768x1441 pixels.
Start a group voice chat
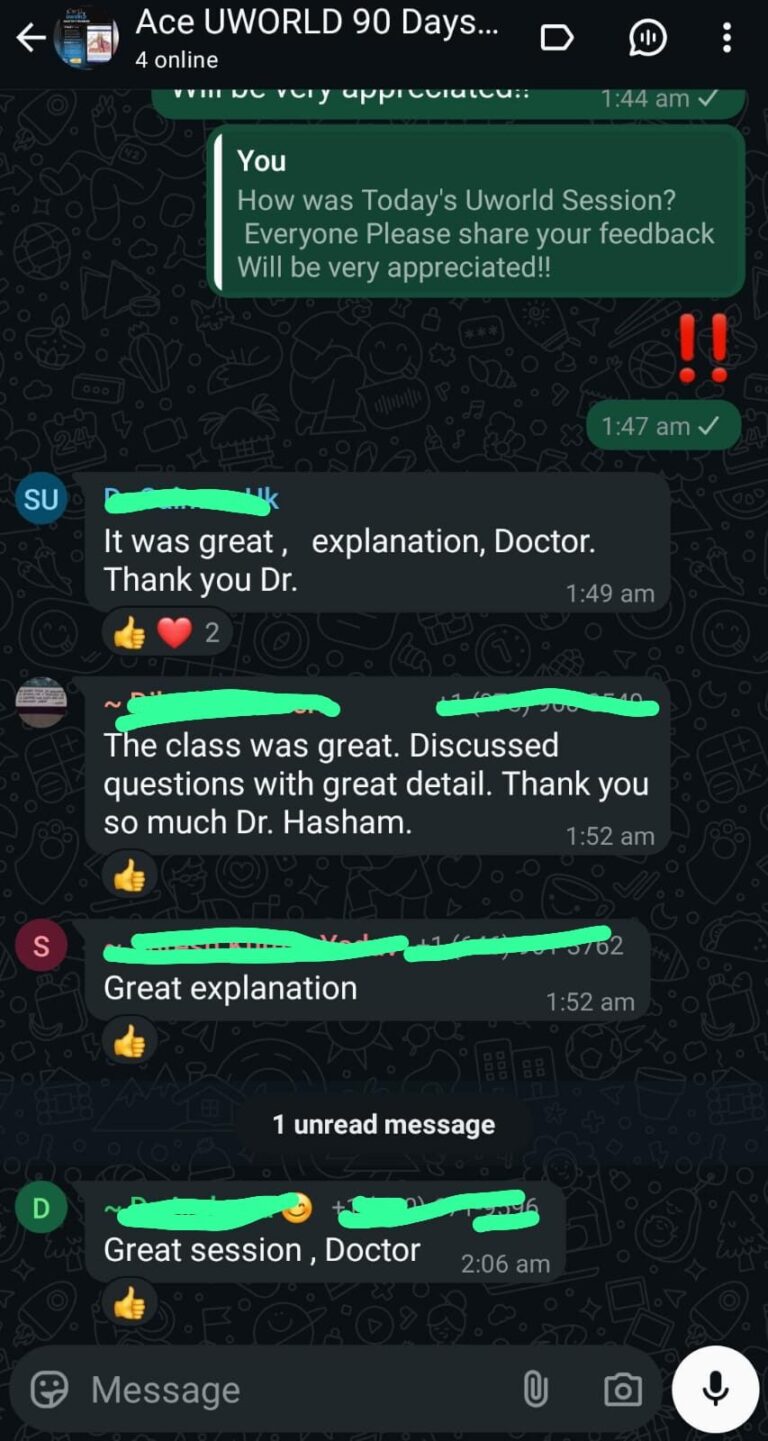click(647, 39)
